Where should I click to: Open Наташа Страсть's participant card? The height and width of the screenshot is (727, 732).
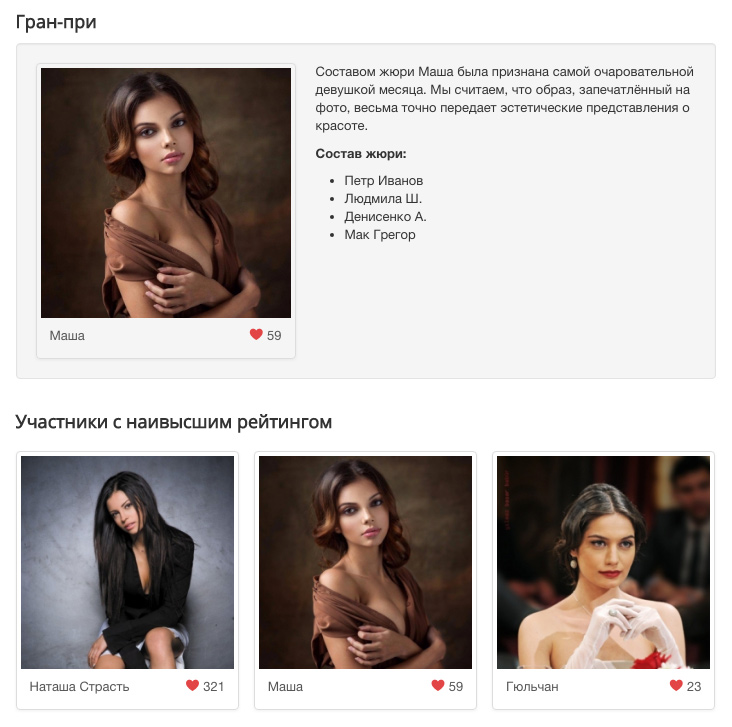pyautogui.click(x=127, y=562)
